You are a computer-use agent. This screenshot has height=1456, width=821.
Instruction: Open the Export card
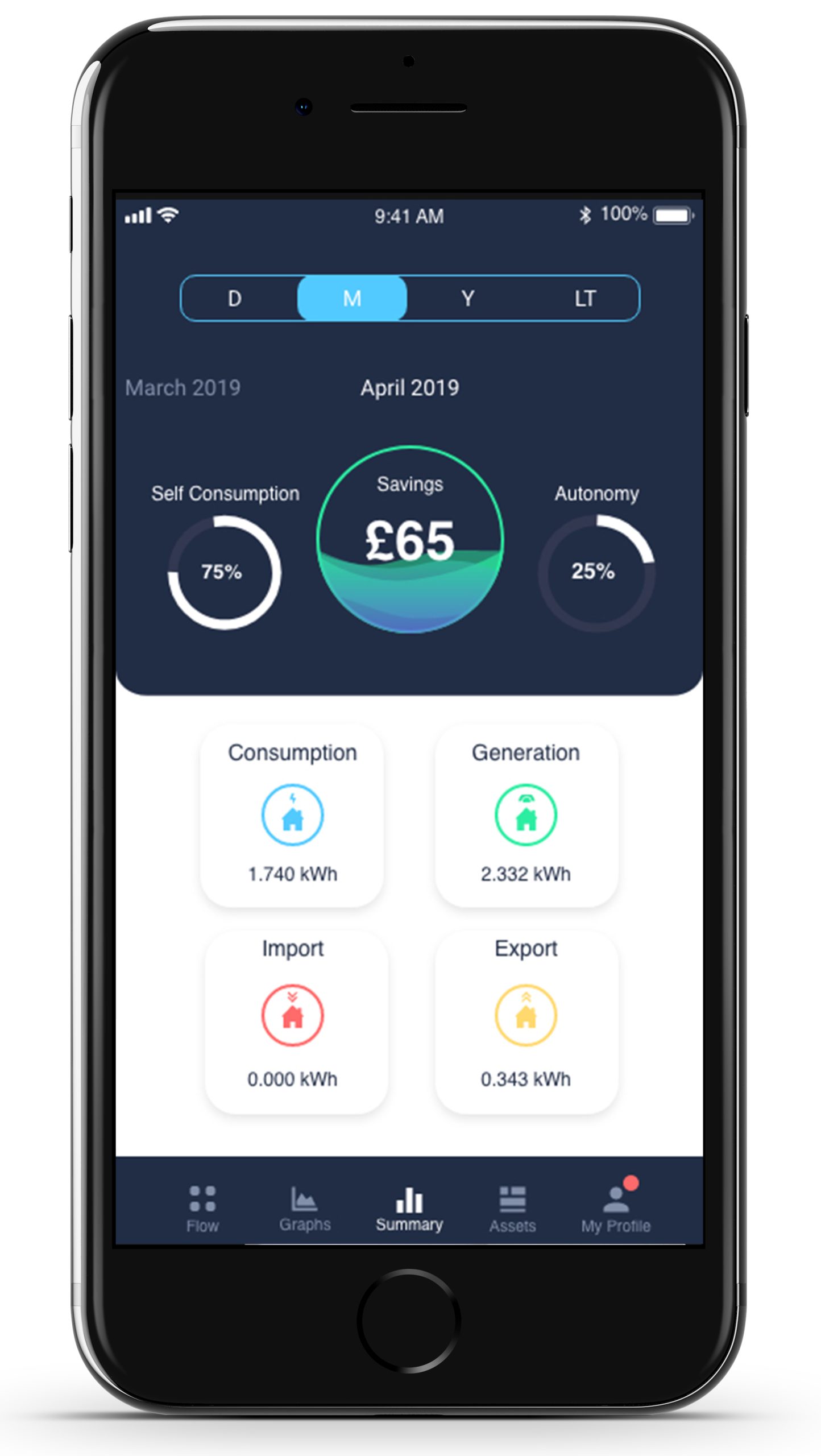[x=526, y=1021]
